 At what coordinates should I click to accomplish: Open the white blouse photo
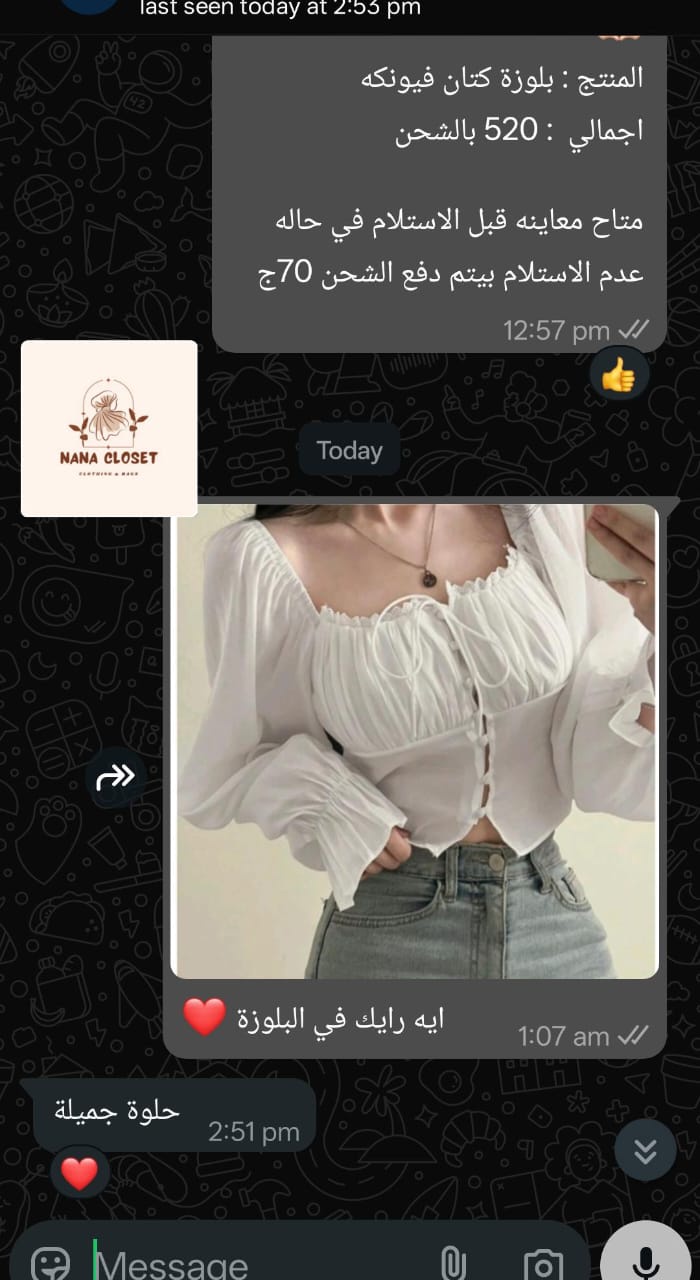[x=415, y=740]
